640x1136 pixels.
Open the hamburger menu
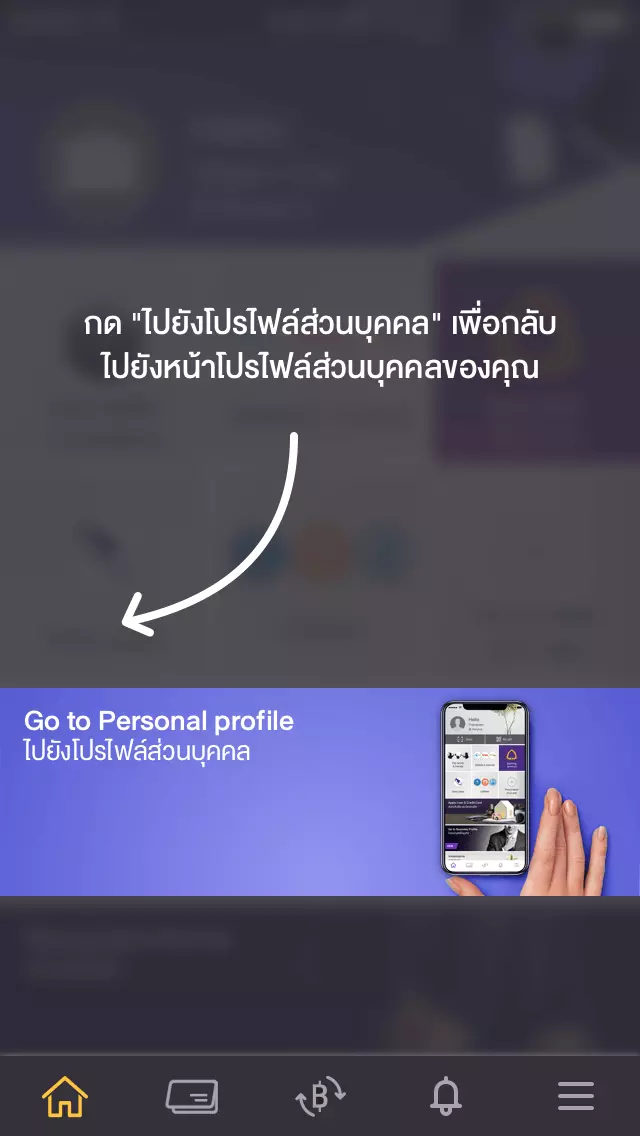coord(575,1097)
